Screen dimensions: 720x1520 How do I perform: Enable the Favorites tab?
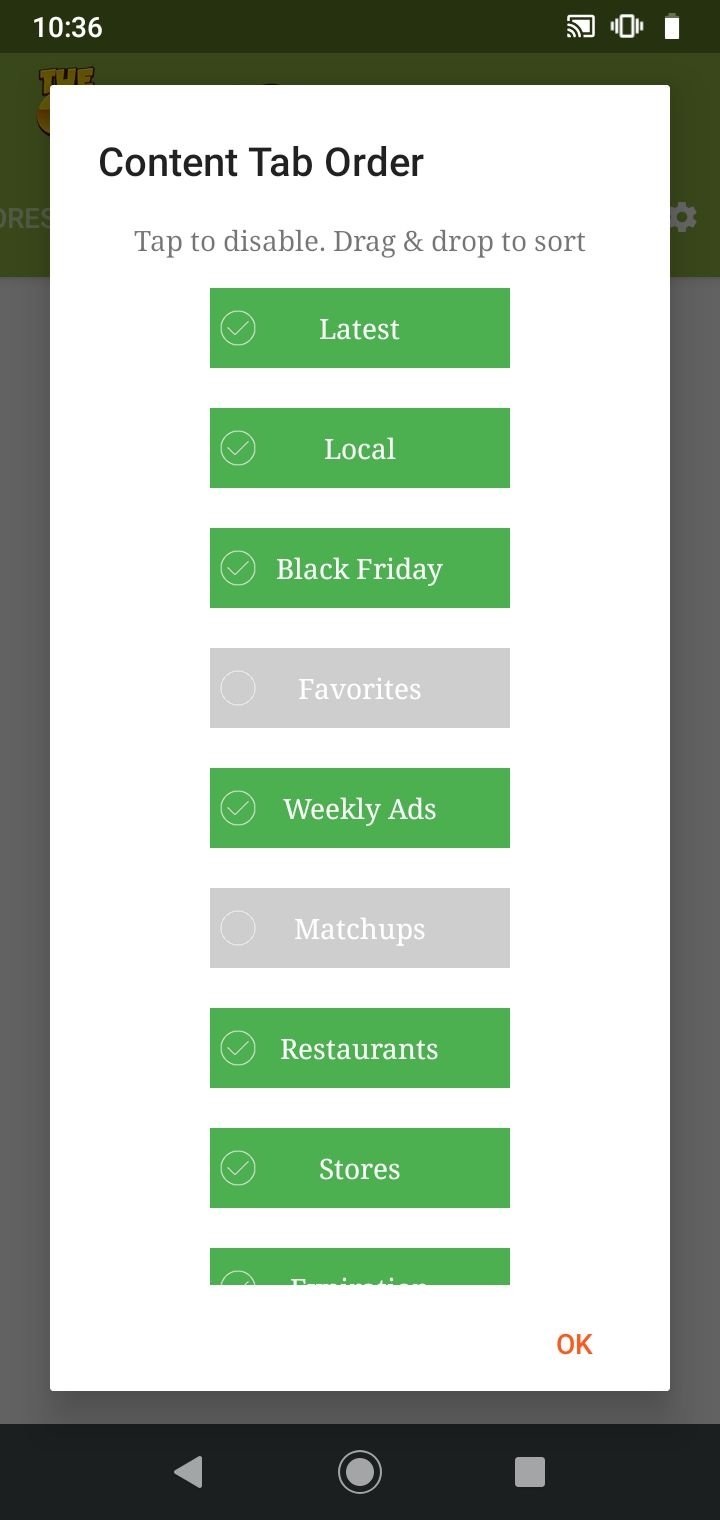pyautogui.click(x=360, y=688)
